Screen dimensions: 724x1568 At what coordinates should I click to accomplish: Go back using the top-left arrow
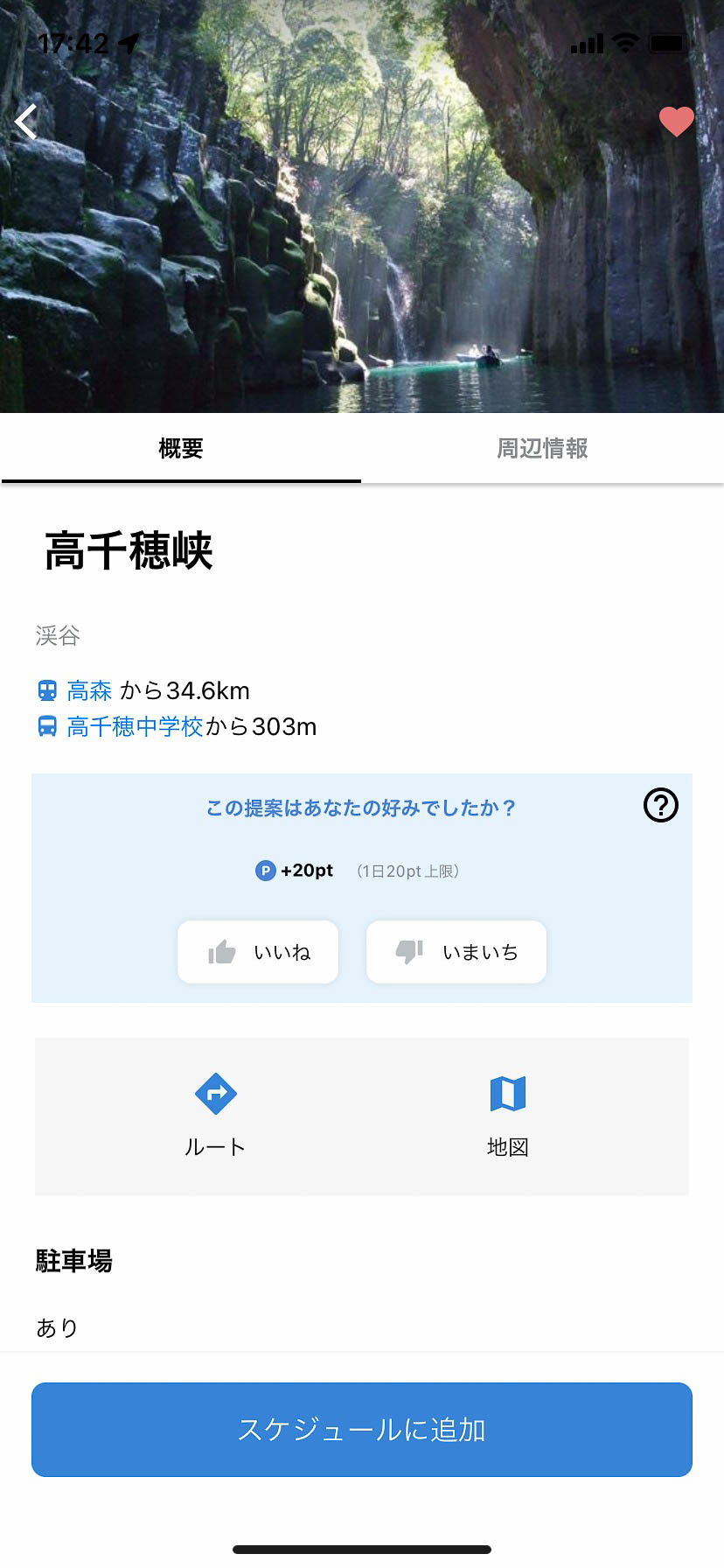[27, 122]
